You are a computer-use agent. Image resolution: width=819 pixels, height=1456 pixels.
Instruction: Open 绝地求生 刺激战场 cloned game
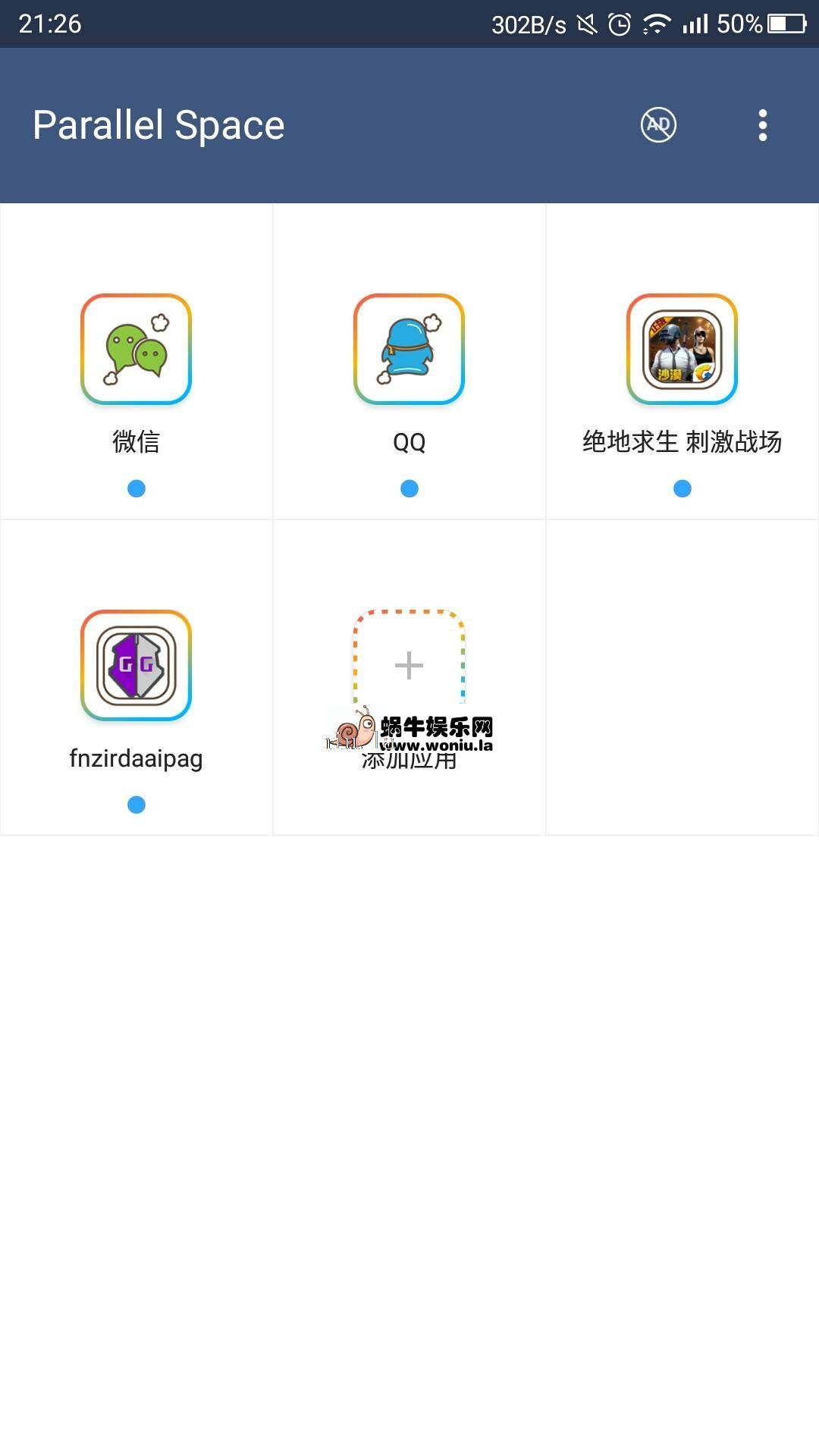681,350
